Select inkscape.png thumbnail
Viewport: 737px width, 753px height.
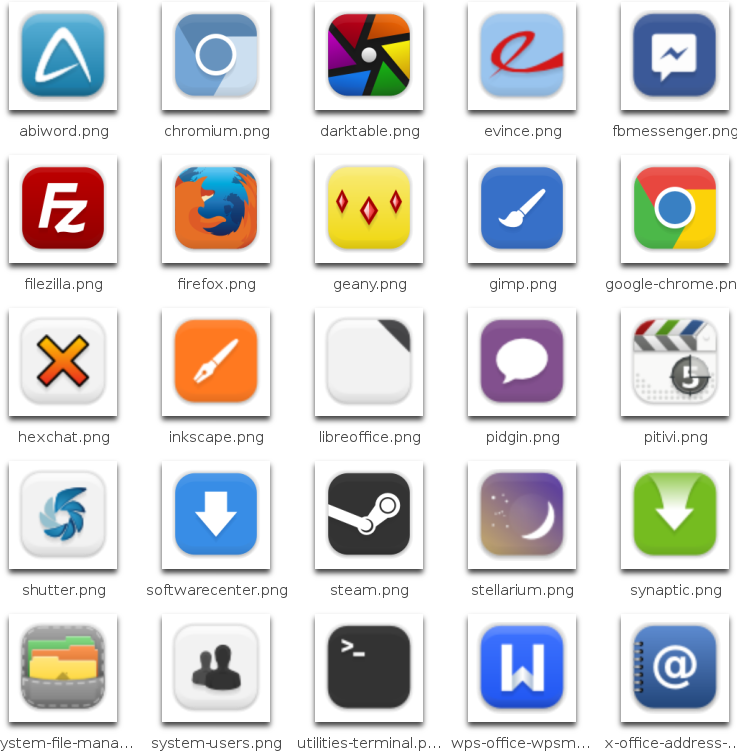[x=216, y=362]
